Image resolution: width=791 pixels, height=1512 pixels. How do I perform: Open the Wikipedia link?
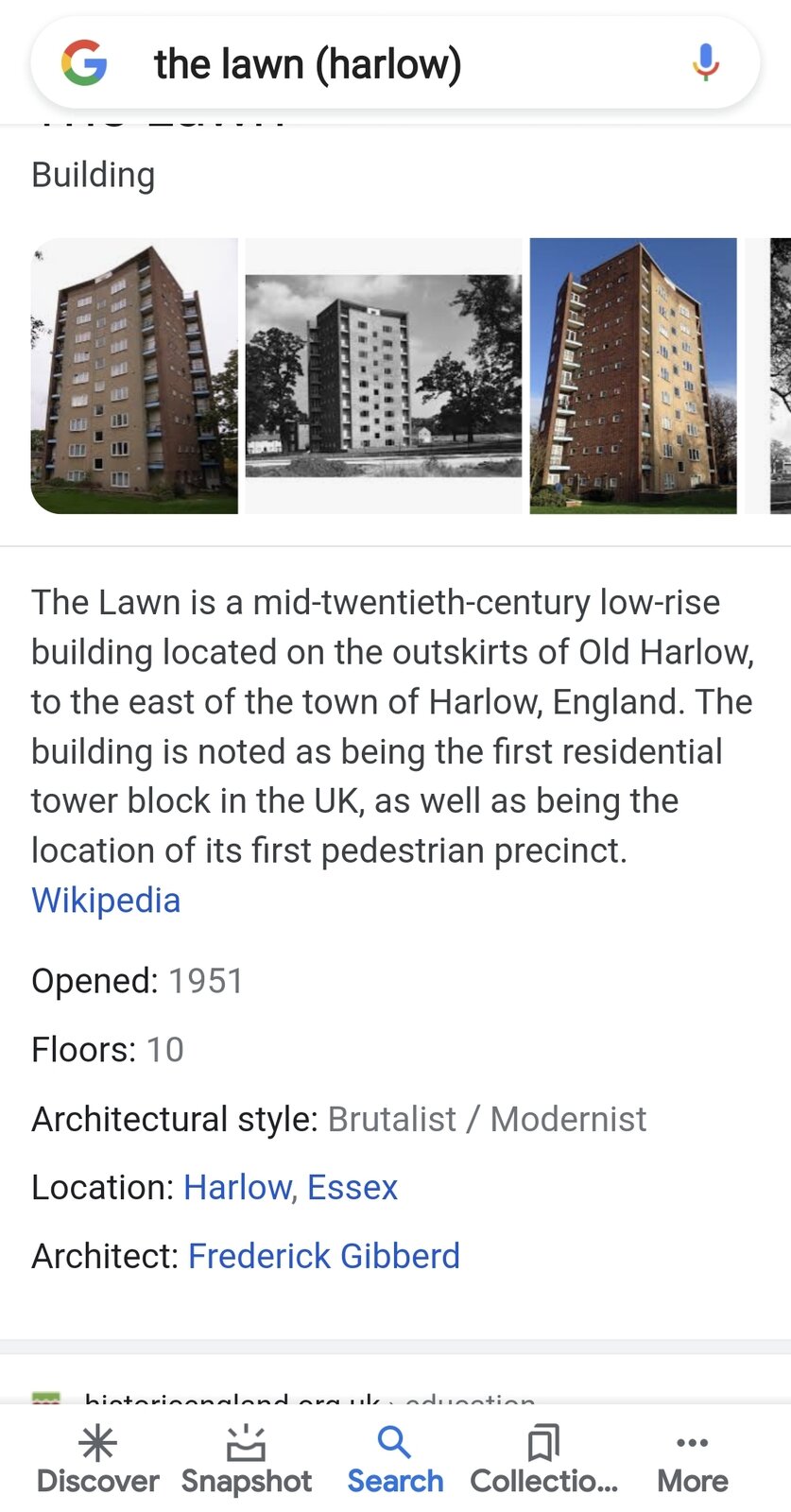(106, 899)
